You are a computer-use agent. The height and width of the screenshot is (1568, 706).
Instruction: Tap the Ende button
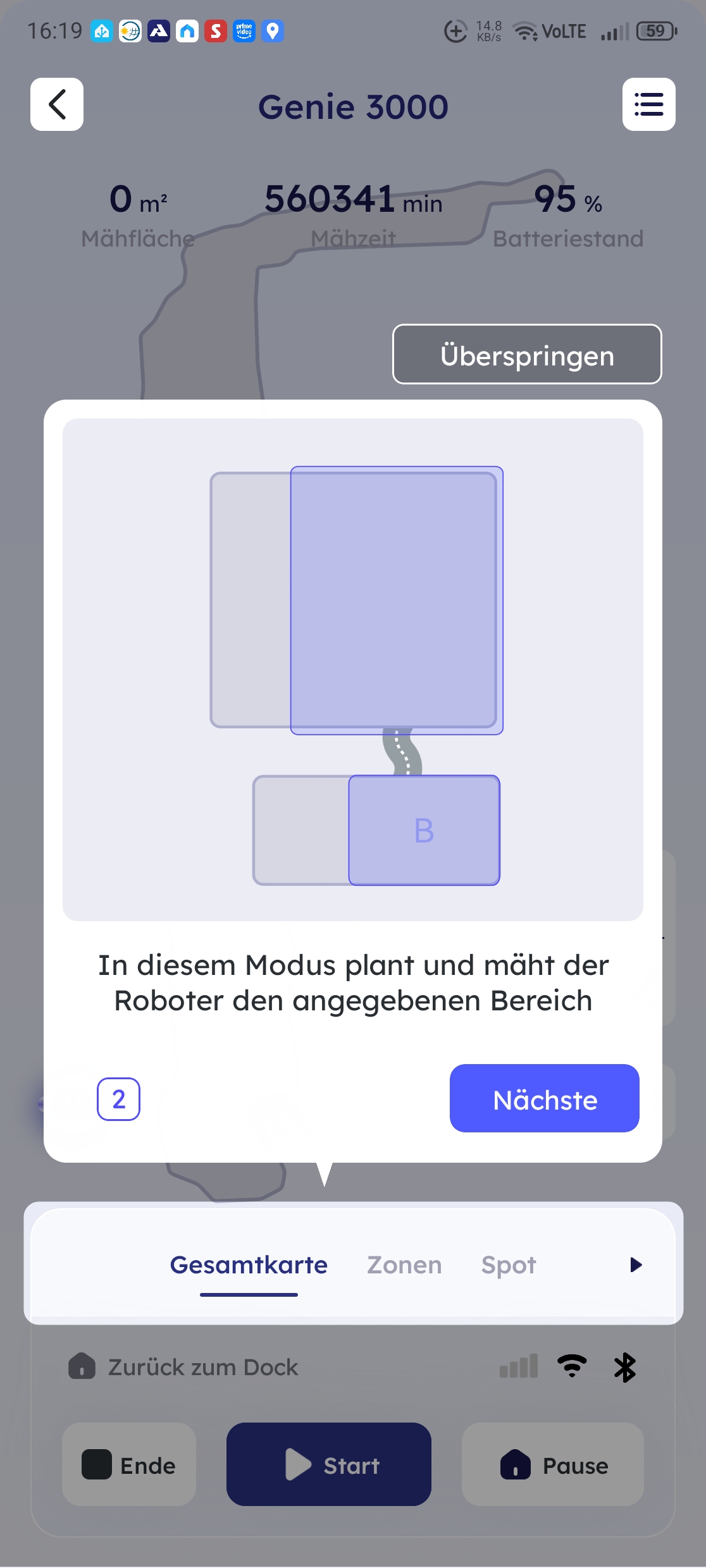129,1464
